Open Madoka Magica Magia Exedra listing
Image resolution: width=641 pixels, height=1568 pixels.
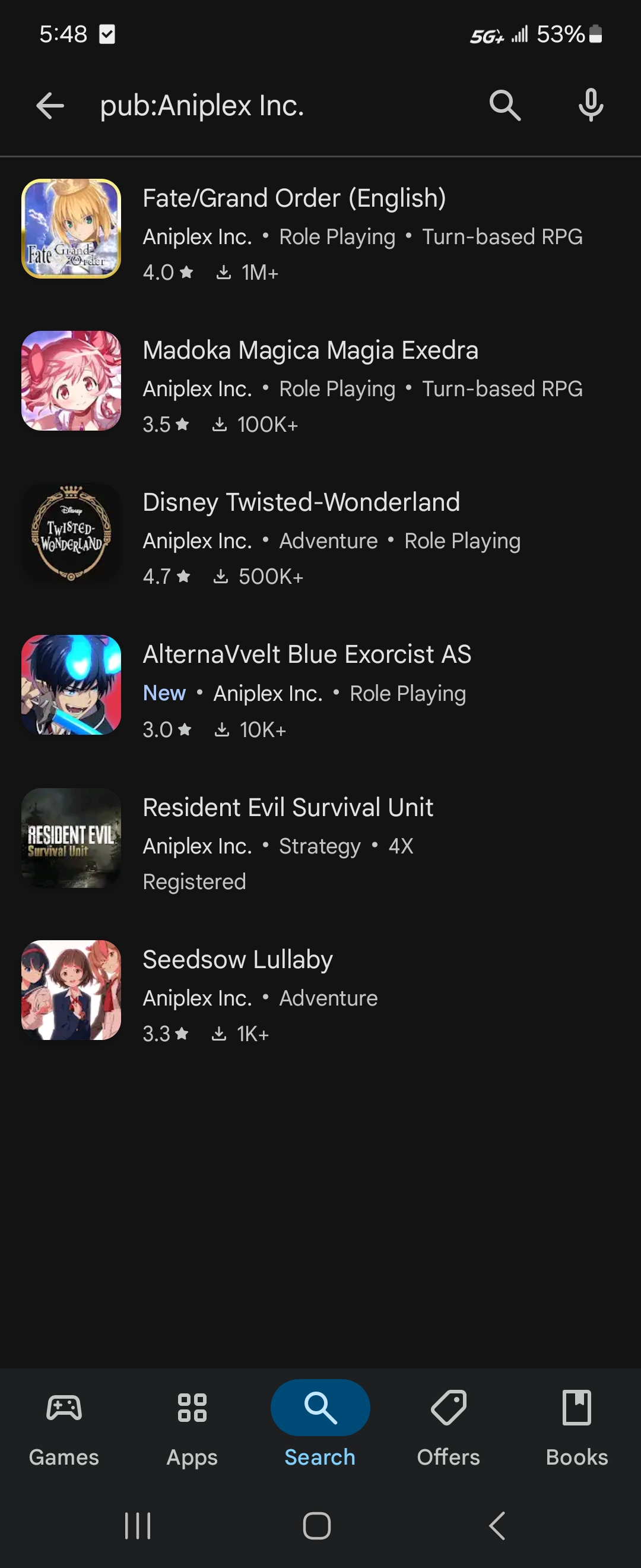(310, 350)
